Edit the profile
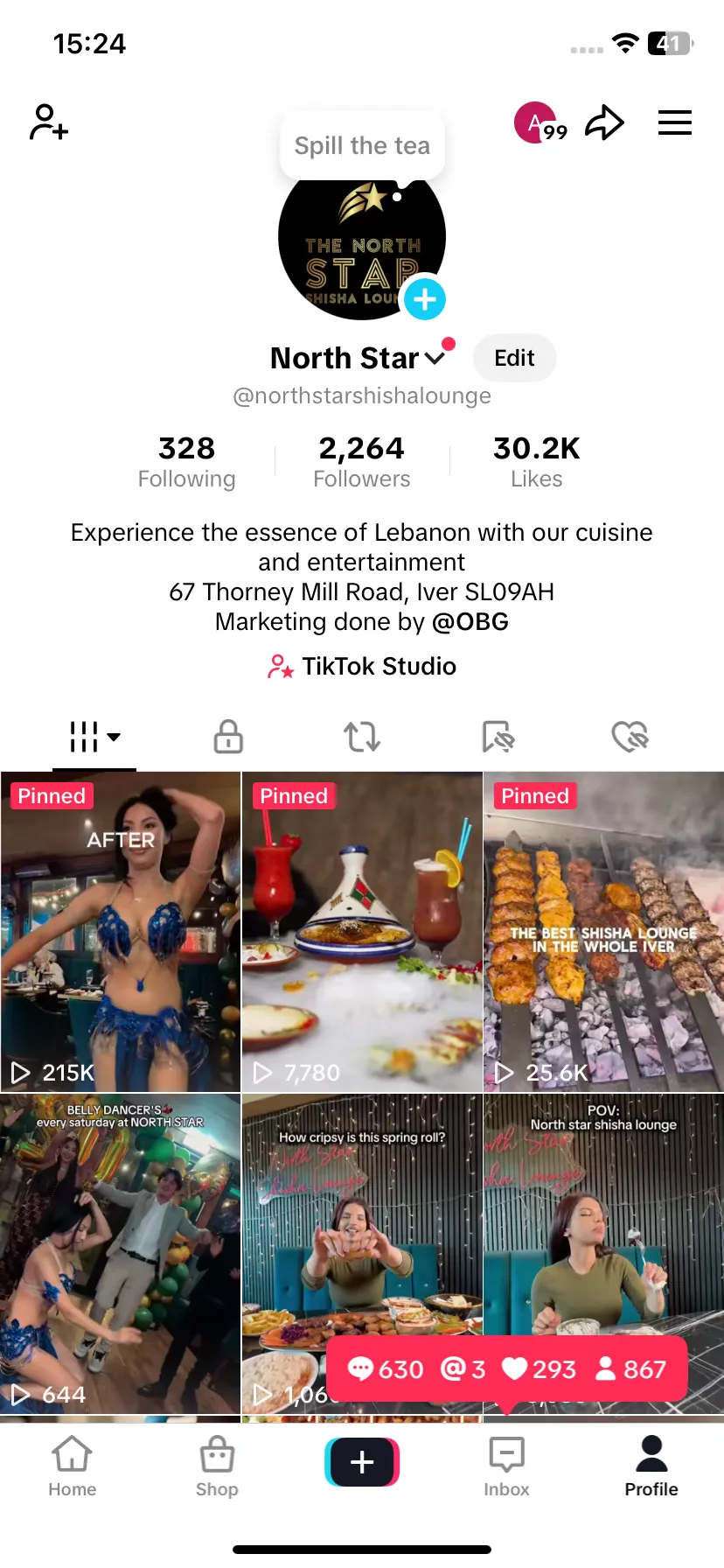Viewport: 724px width, 1568px height. (x=514, y=358)
